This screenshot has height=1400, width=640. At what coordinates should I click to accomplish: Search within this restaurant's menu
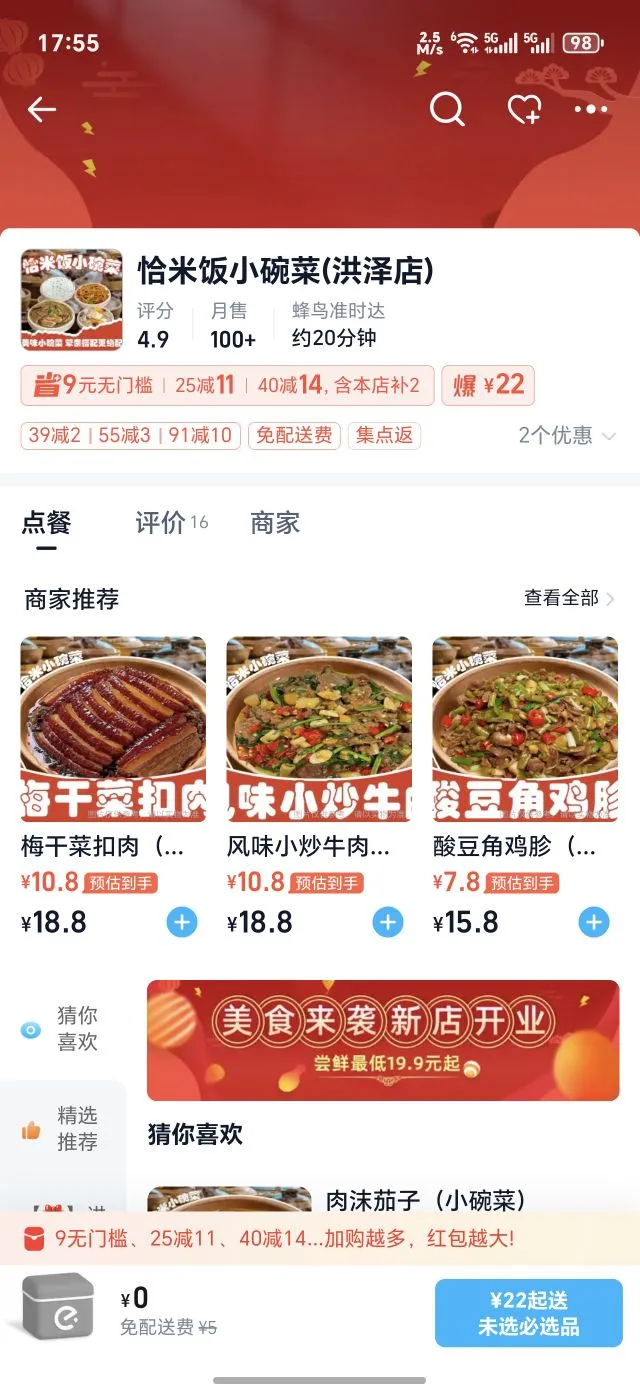(447, 109)
